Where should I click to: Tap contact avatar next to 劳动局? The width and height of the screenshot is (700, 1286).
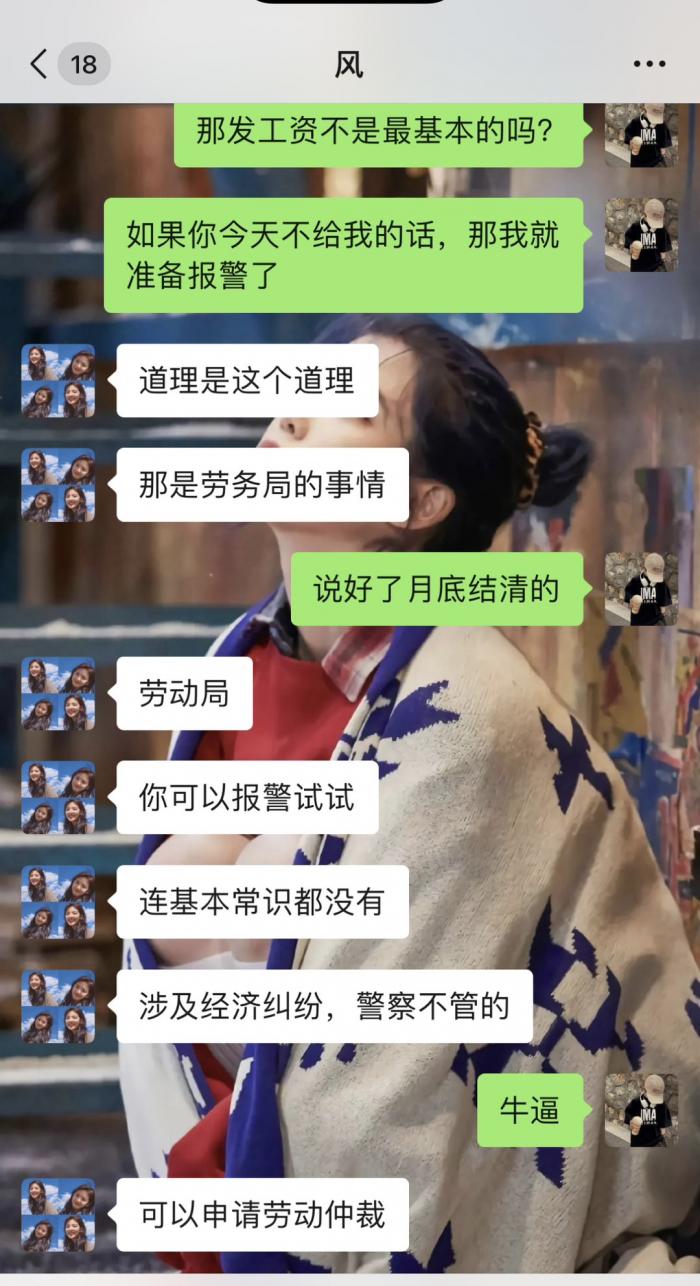[58, 694]
